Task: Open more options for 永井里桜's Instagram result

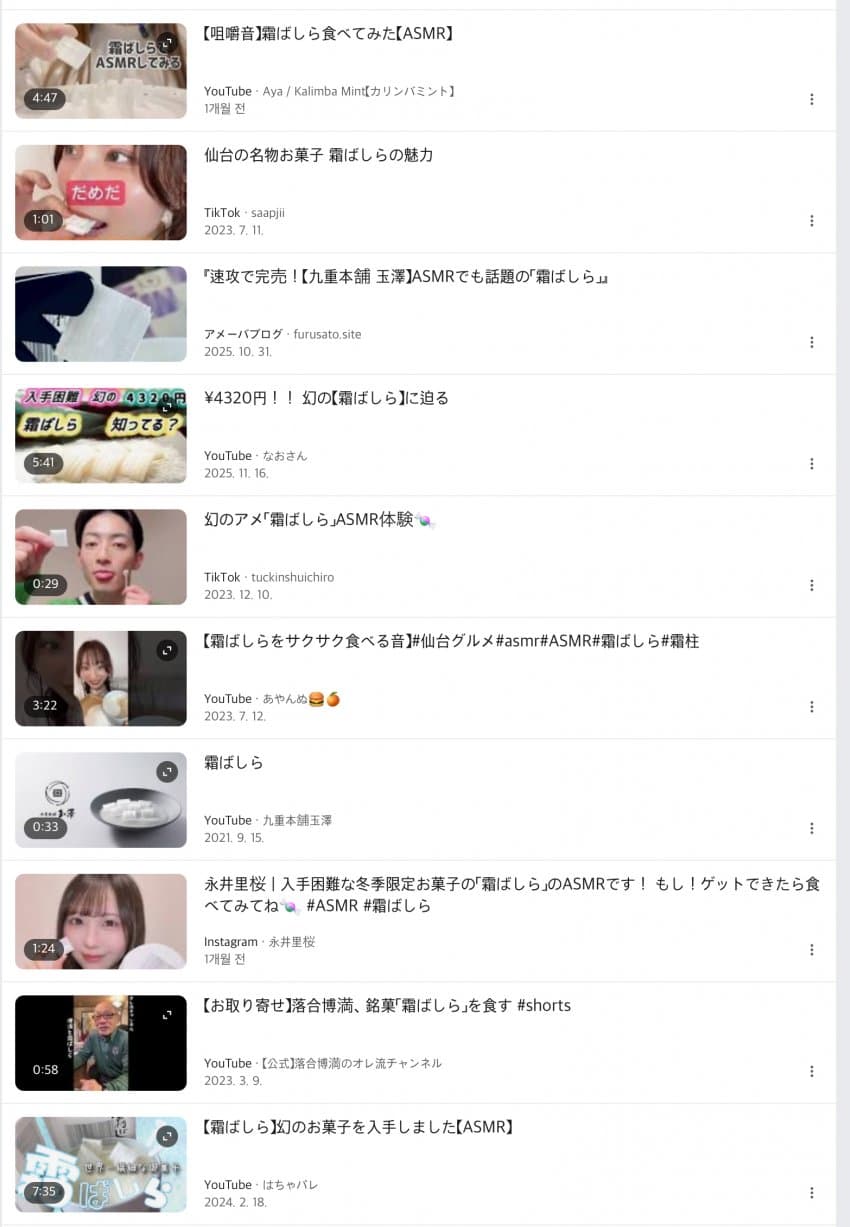Action: click(811, 950)
